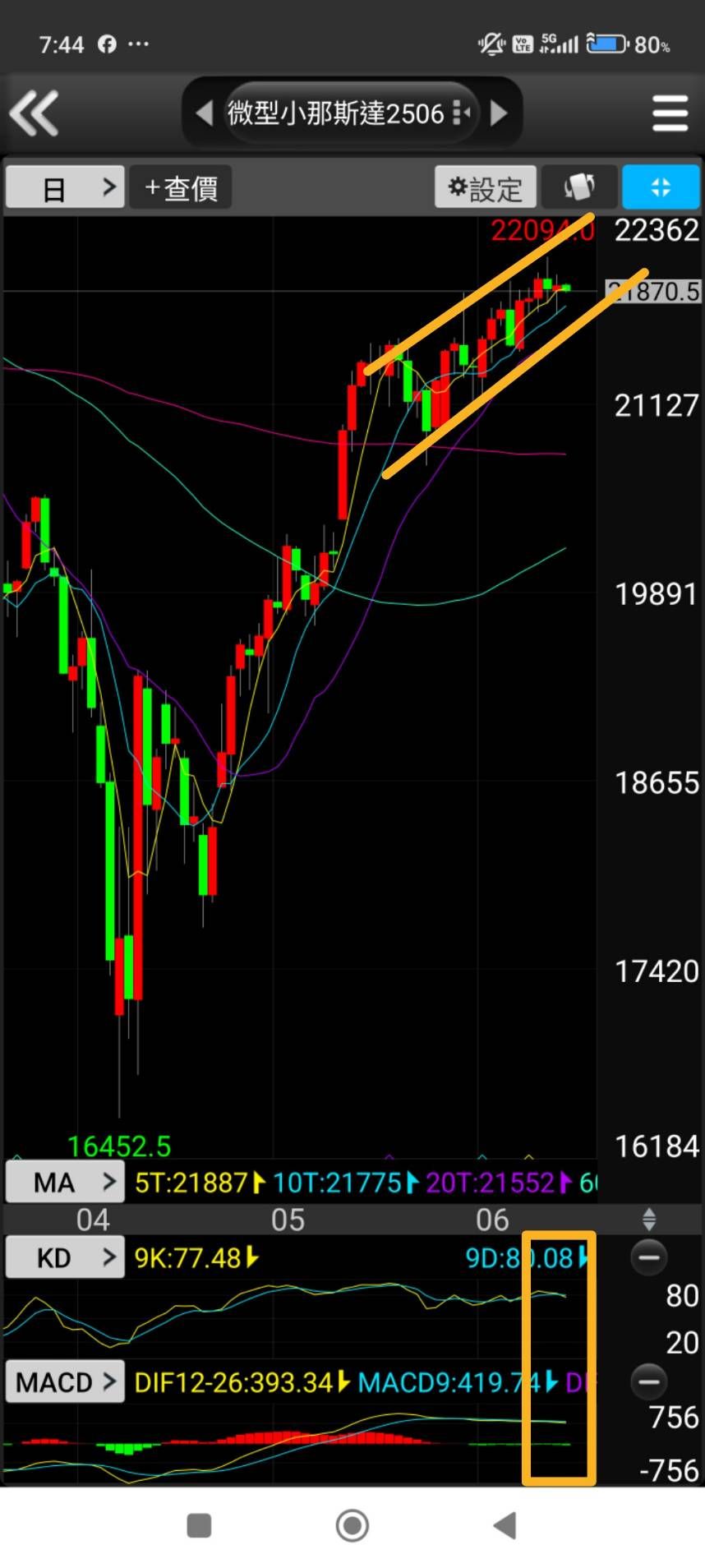
Task: Go to the system home screen
Action: click(x=352, y=1525)
